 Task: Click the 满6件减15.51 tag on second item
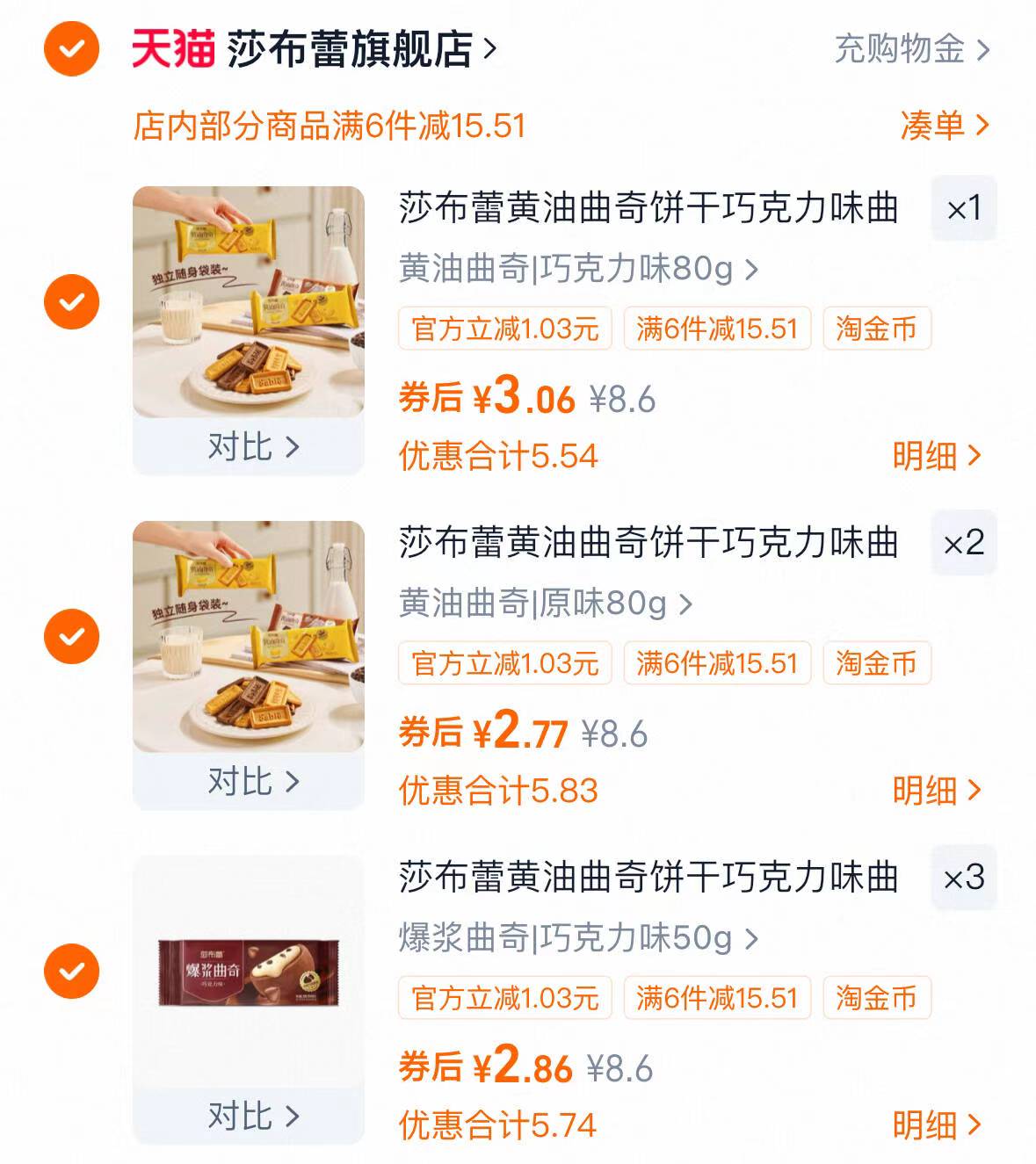pyautogui.click(x=716, y=664)
